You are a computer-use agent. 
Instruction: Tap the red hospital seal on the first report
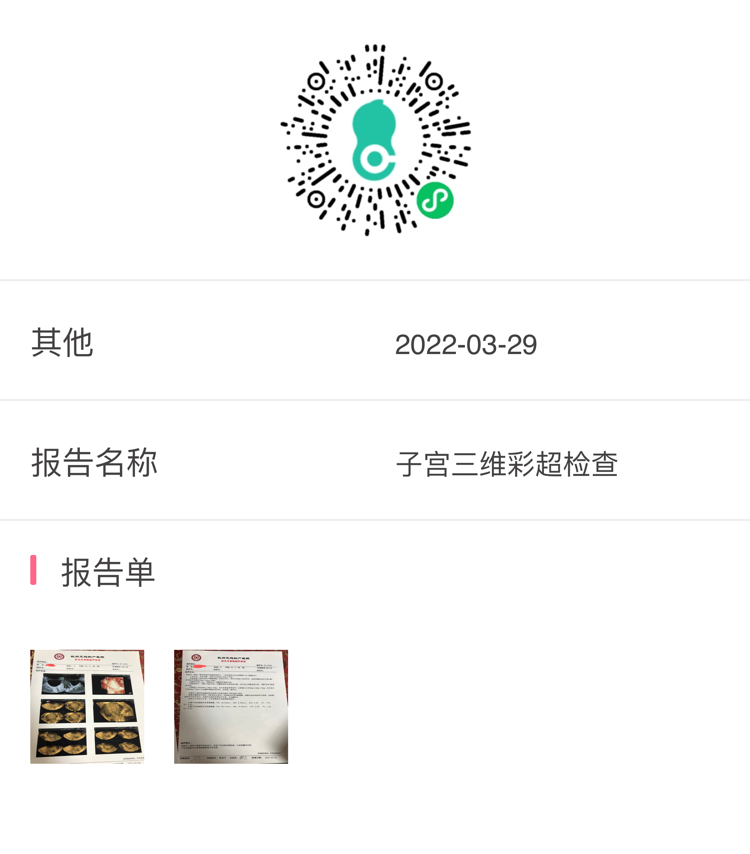click(59, 655)
